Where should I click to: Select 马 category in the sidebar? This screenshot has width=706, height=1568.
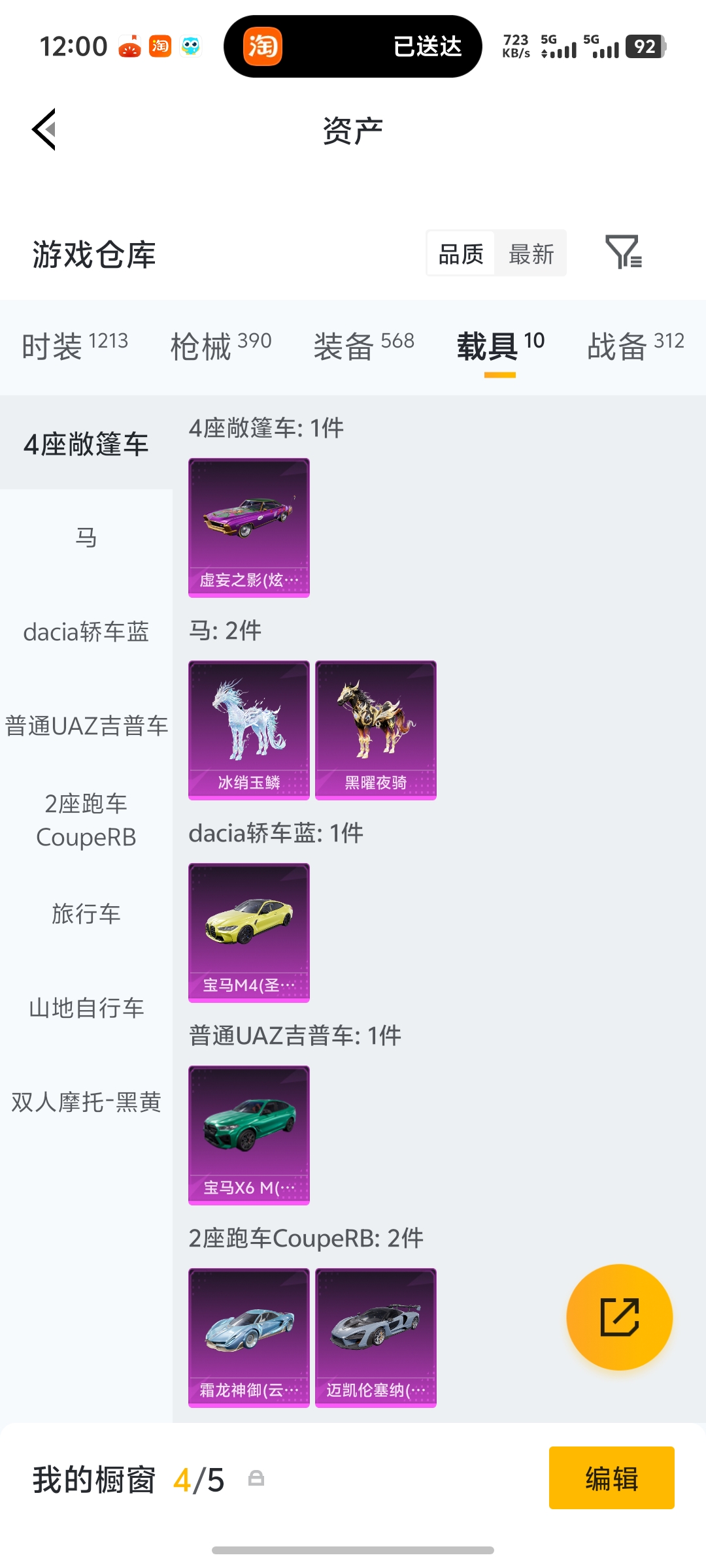tap(86, 537)
